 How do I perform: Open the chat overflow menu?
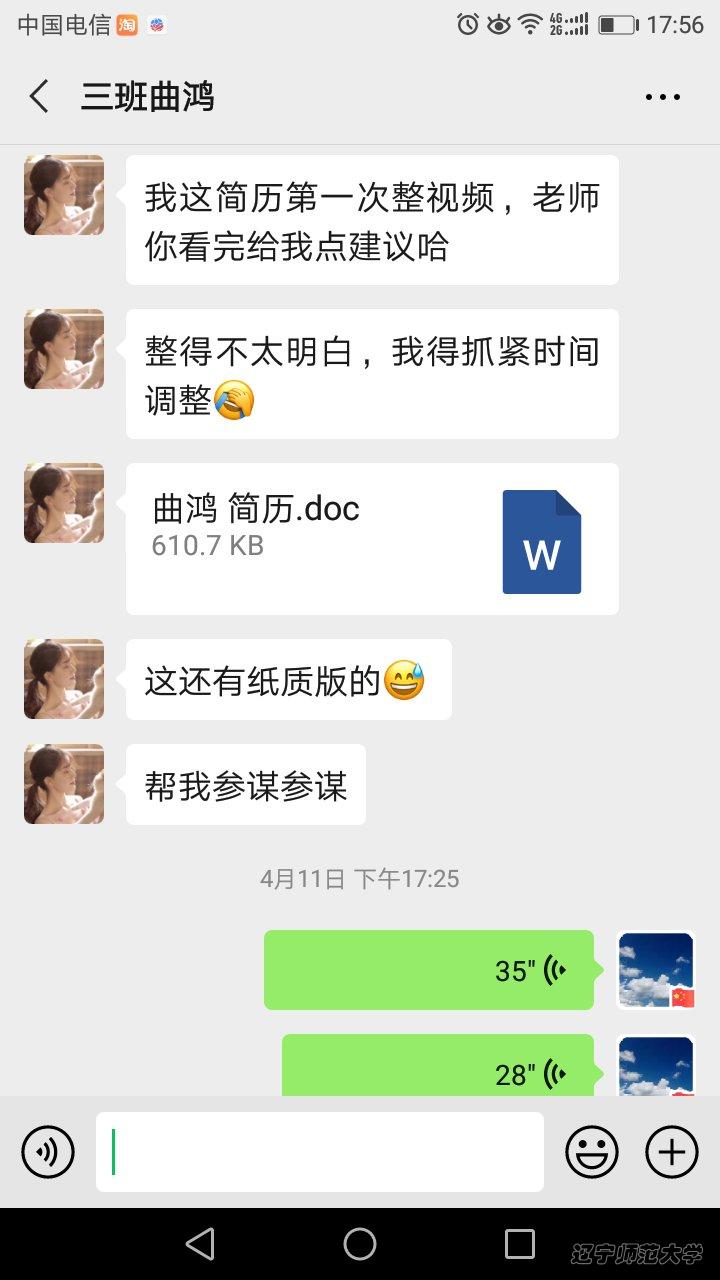pyautogui.click(x=662, y=97)
